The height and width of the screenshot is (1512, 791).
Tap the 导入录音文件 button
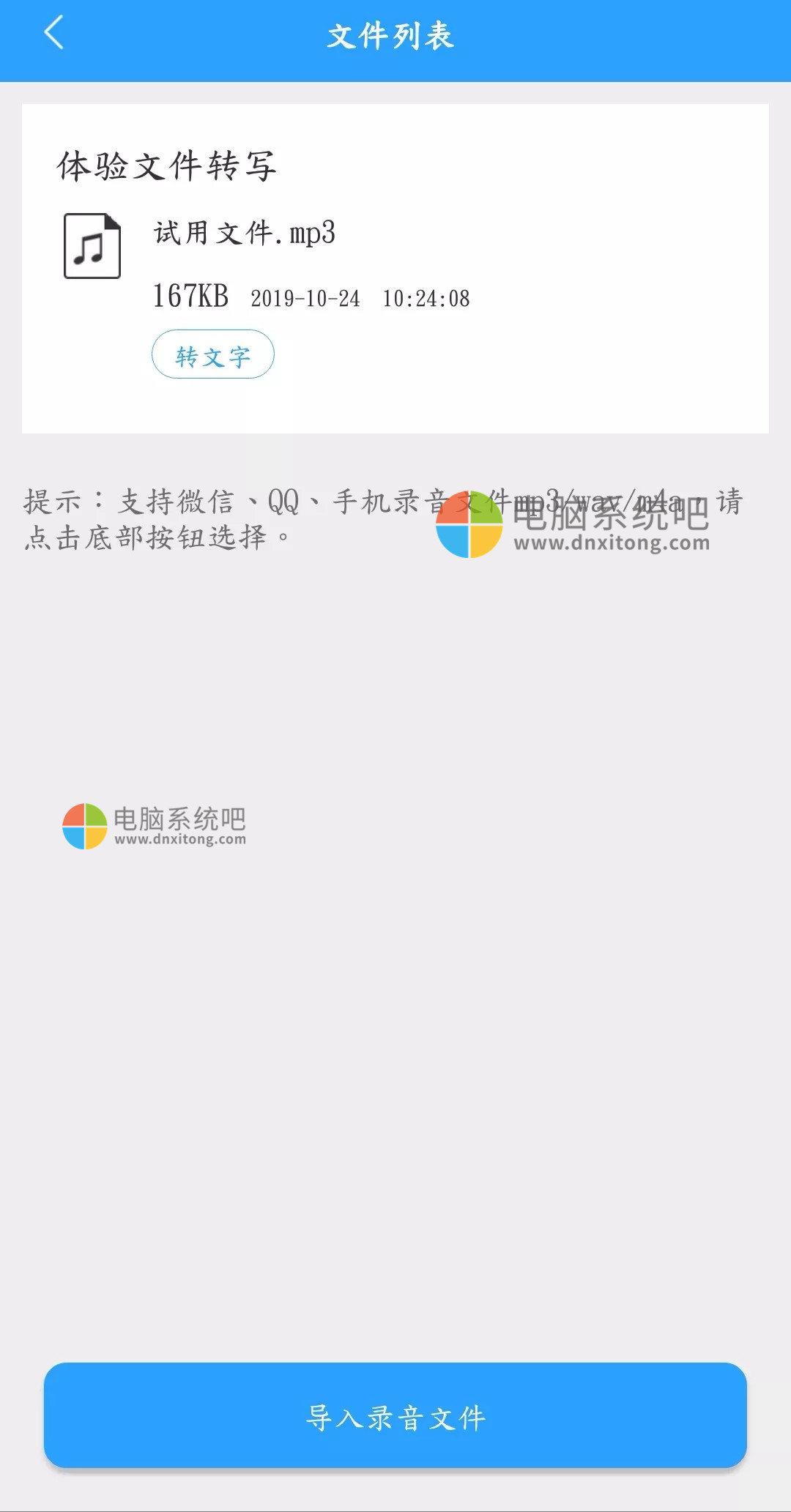pyautogui.click(x=395, y=1416)
